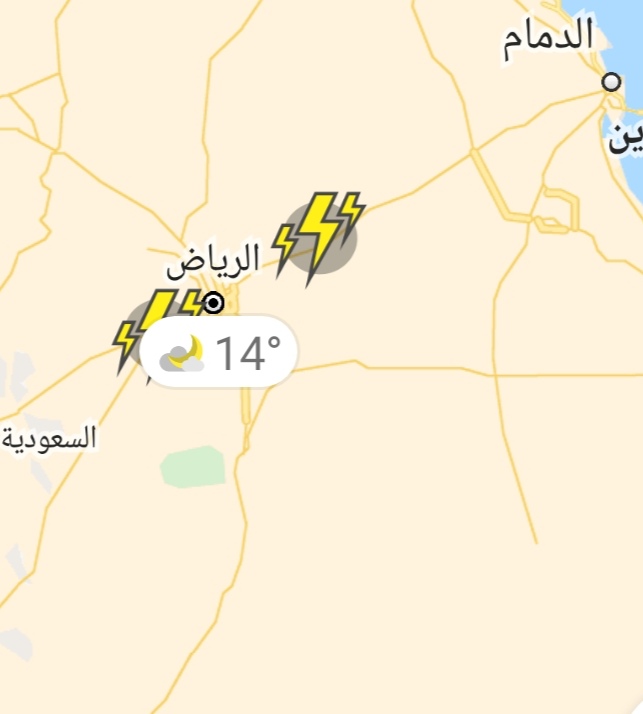
Task: Open the 14° weather chip
Action: [220, 352]
